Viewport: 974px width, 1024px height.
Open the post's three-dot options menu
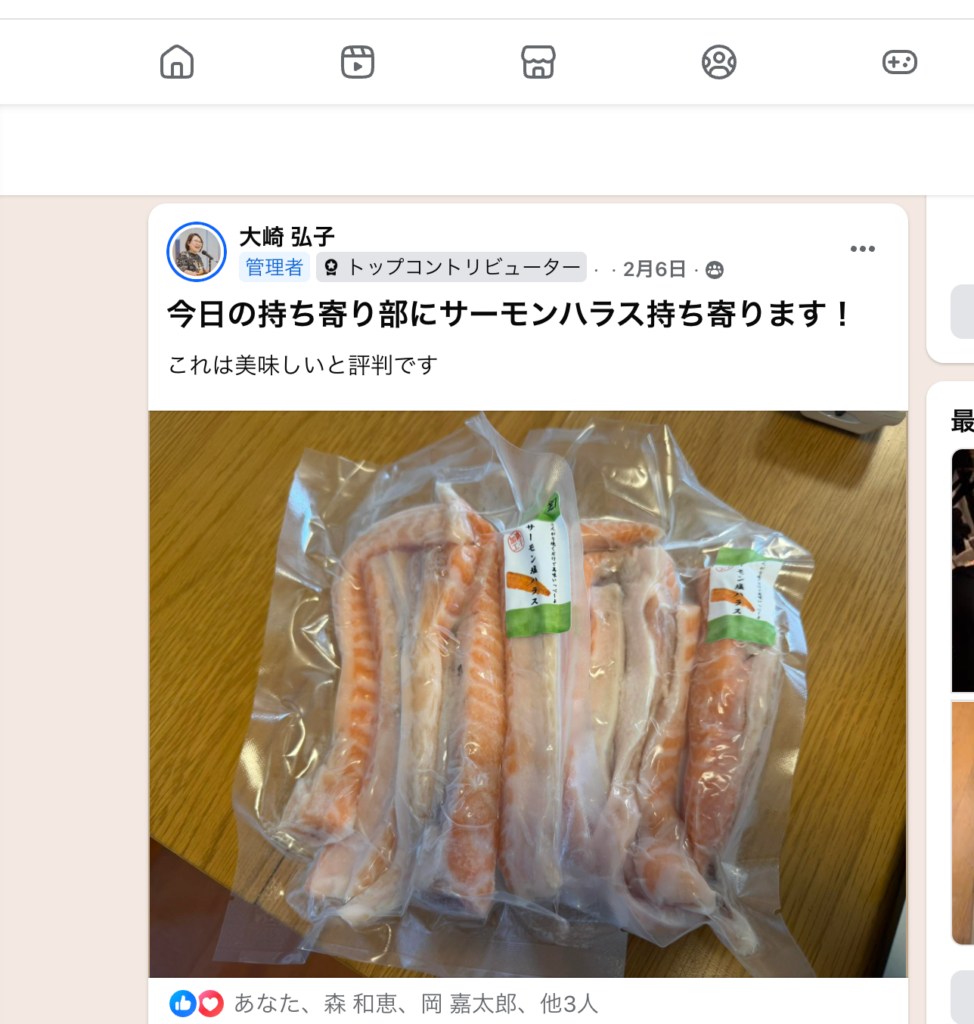[x=862, y=249]
